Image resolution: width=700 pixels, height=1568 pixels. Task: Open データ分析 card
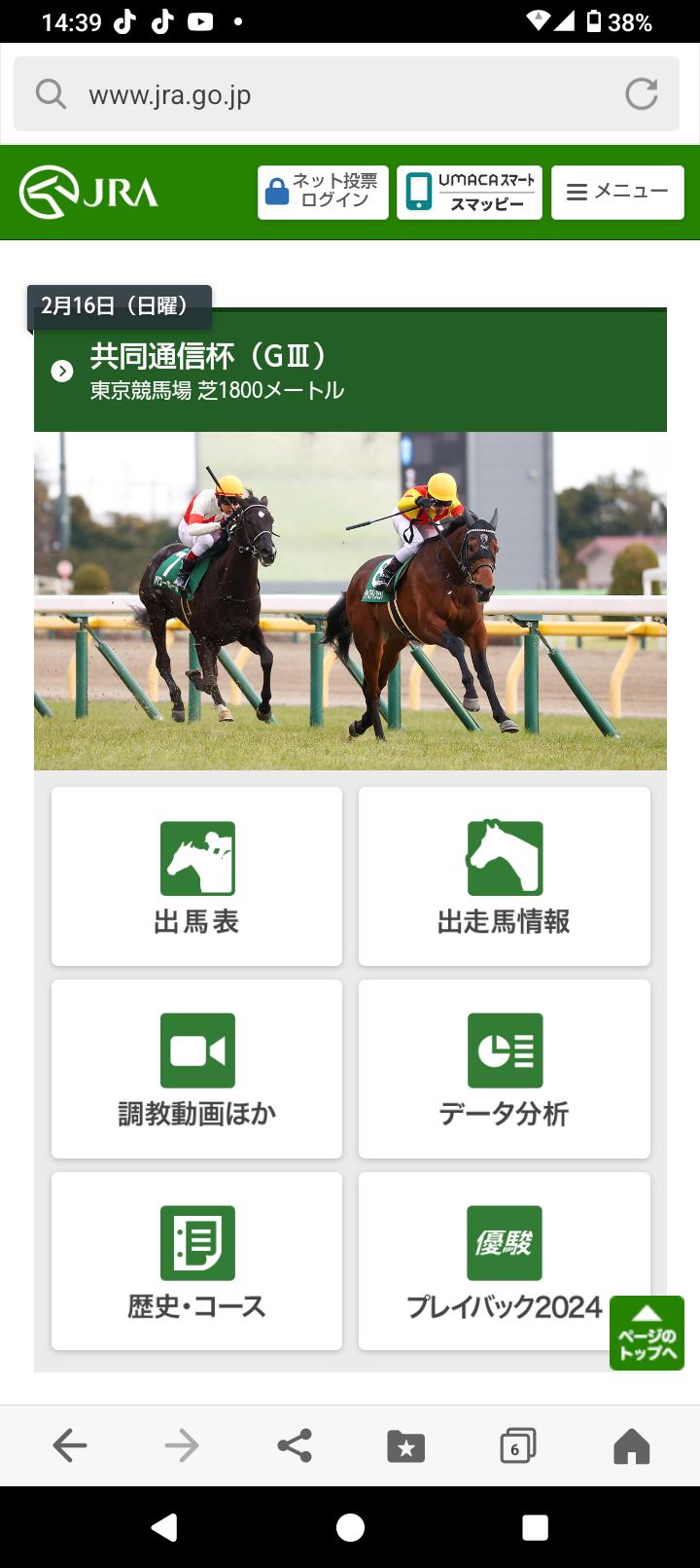504,1069
